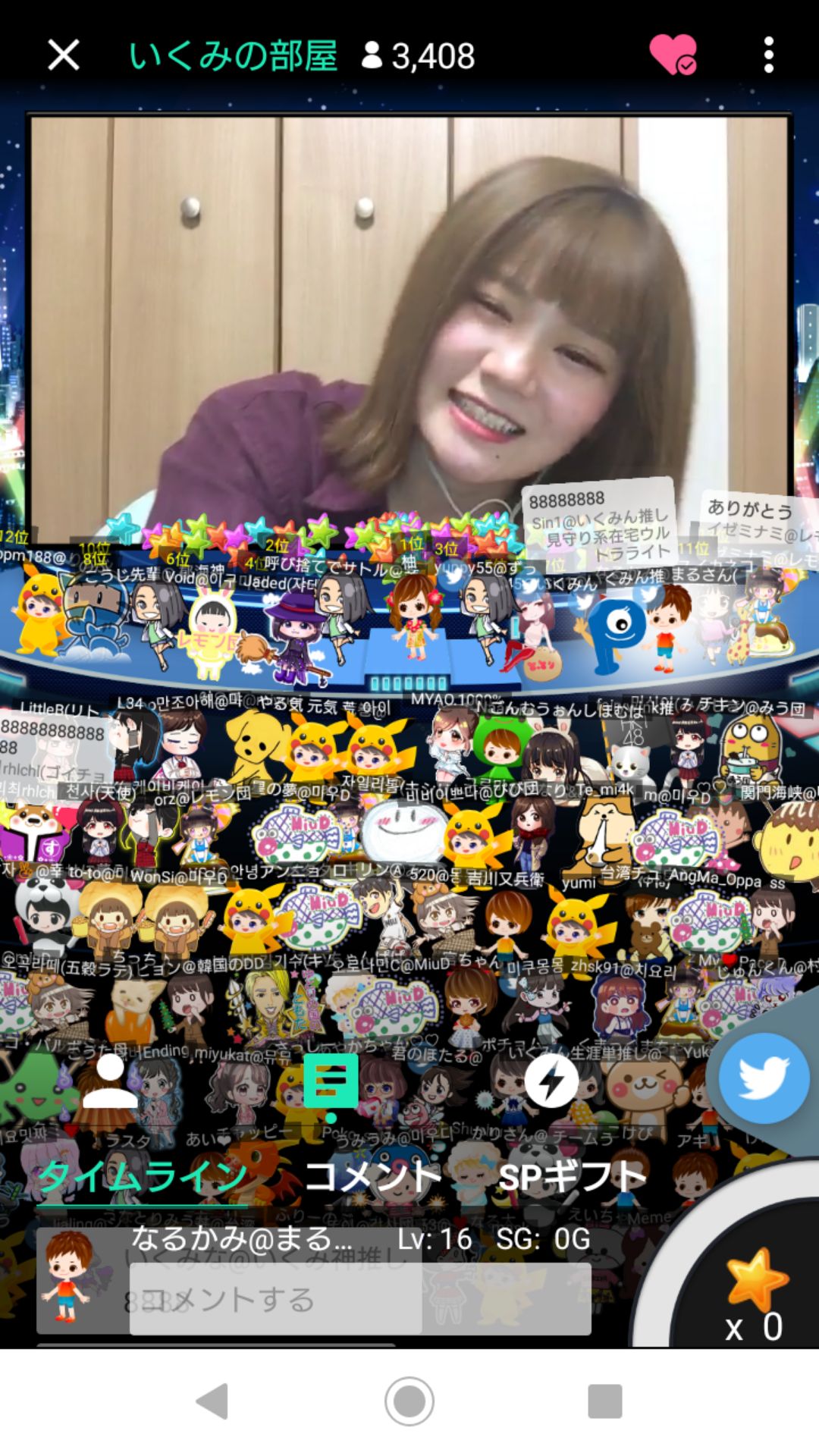This screenshot has height=1456, width=819.
Task: Tap the green comment list icon
Action: coord(331,1082)
